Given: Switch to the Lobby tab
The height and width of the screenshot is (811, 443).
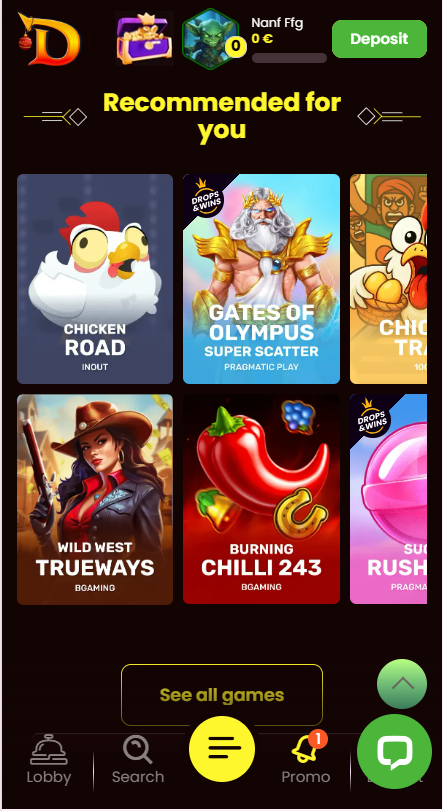Looking at the screenshot, I should point(49,759).
